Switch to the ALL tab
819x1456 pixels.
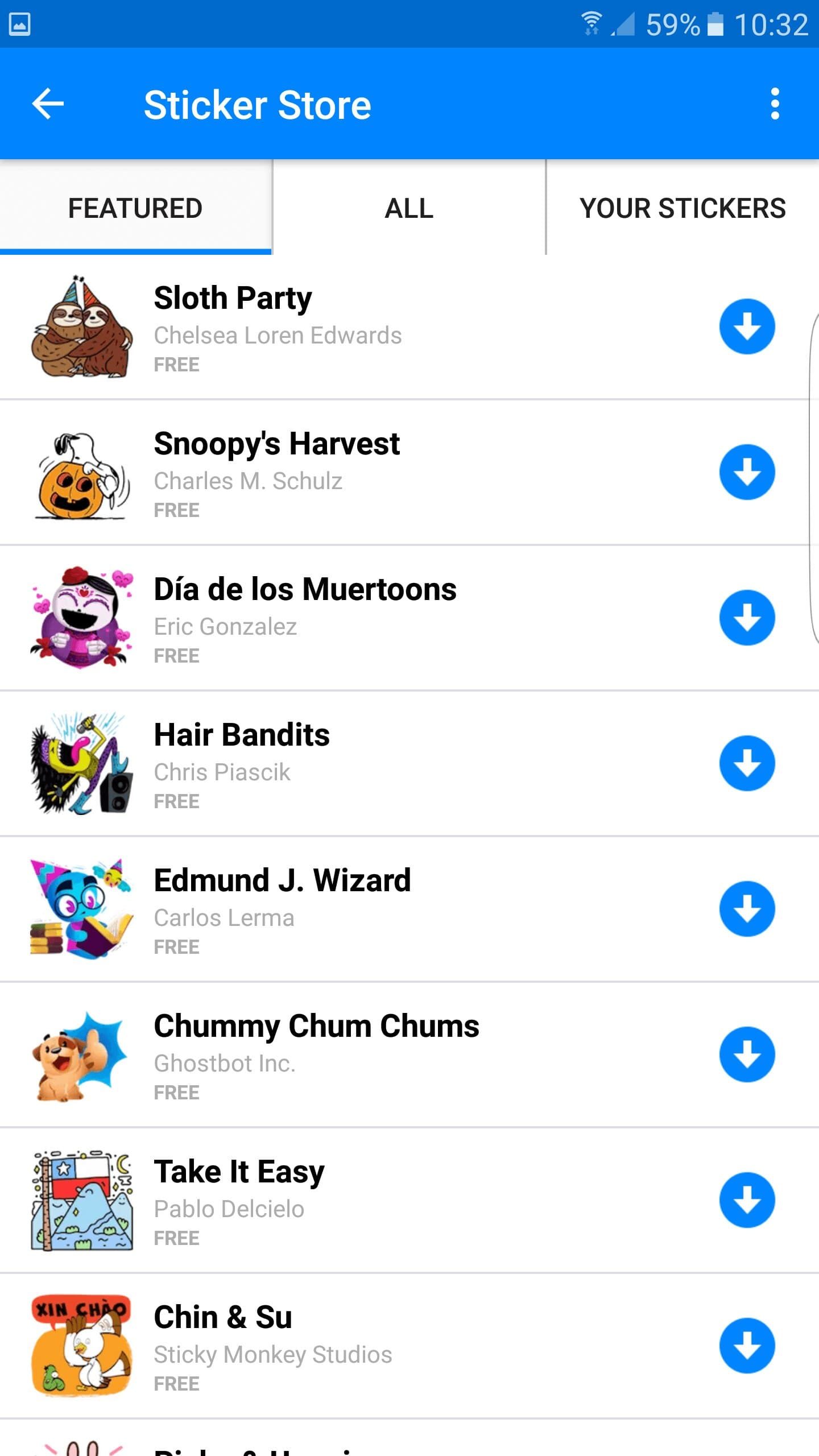[409, 208]
